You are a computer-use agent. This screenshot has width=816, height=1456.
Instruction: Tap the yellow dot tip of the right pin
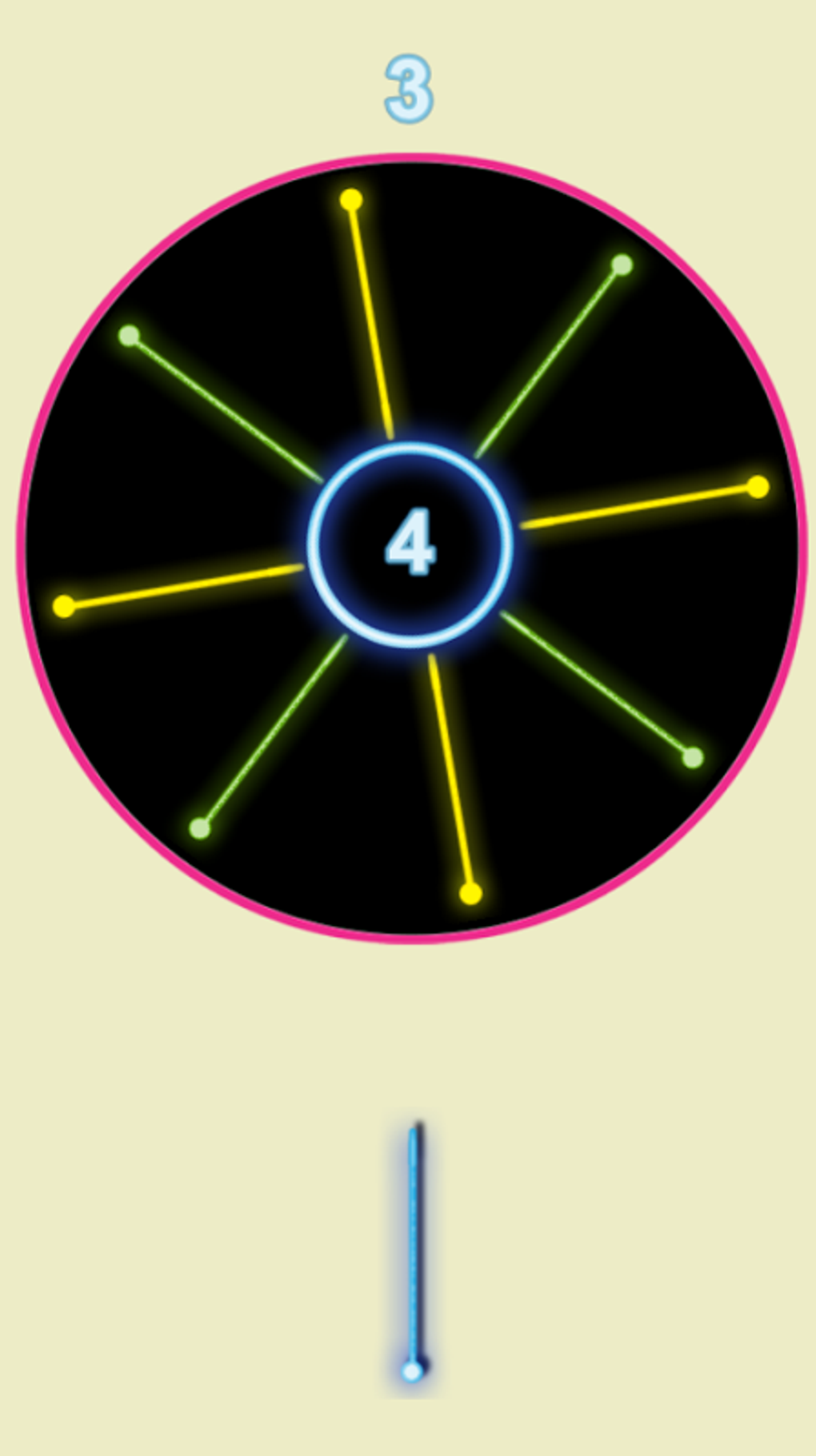click(x=757, y=485)
